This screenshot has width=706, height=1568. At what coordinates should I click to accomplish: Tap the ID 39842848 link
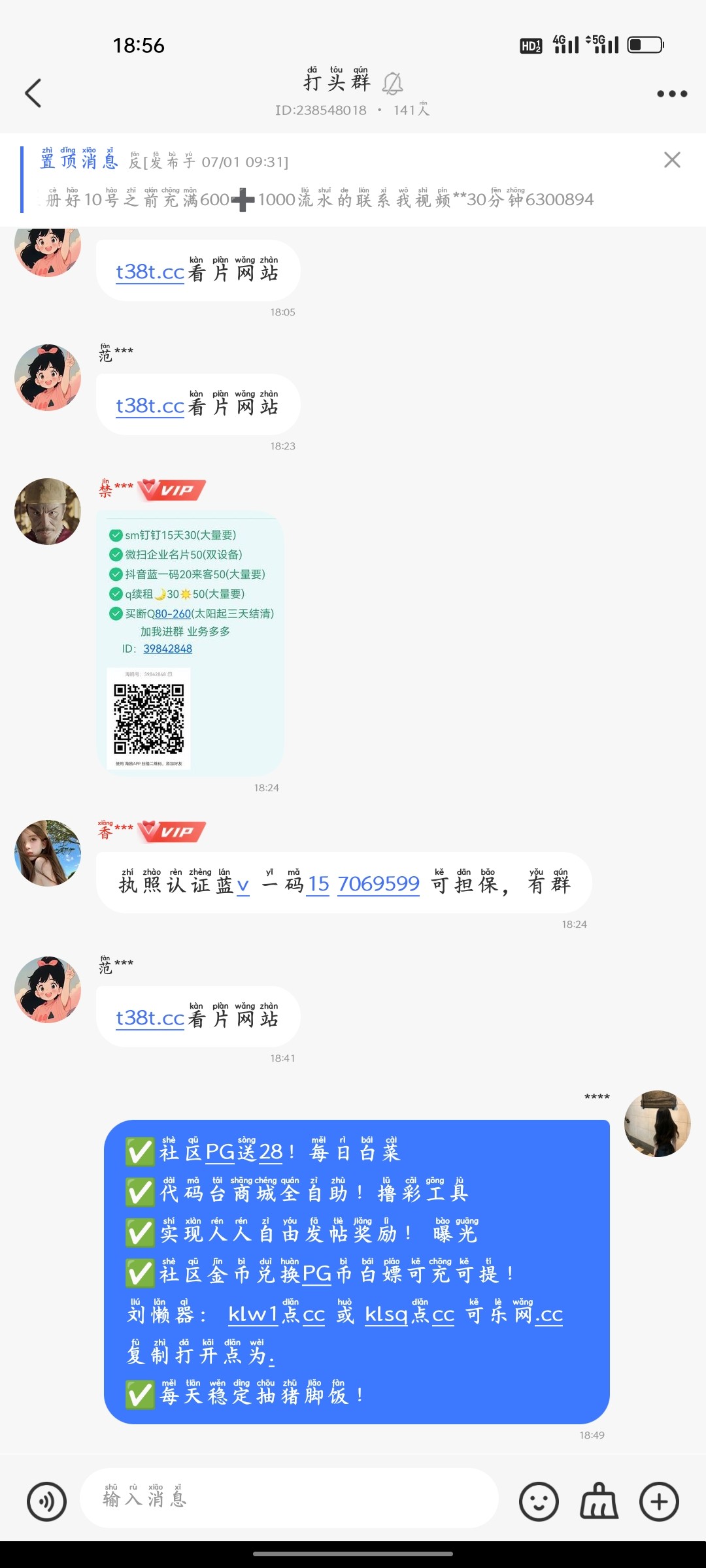[x=167, y=648]
